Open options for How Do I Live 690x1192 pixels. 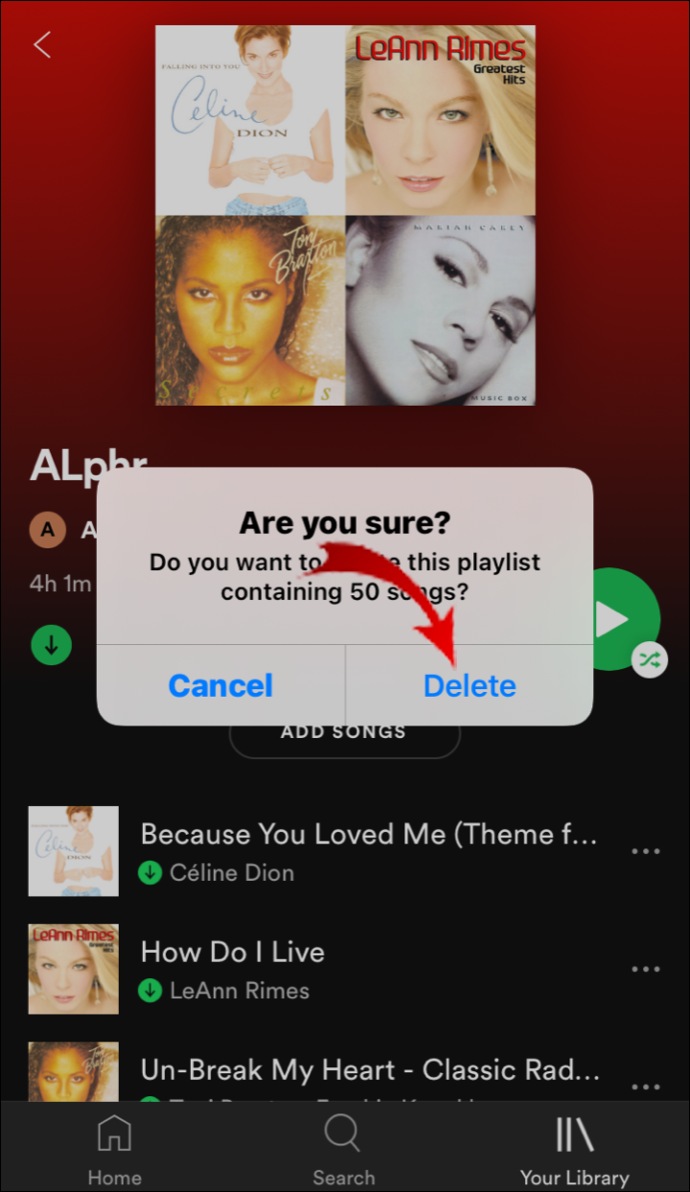click(x=645, y=969)
